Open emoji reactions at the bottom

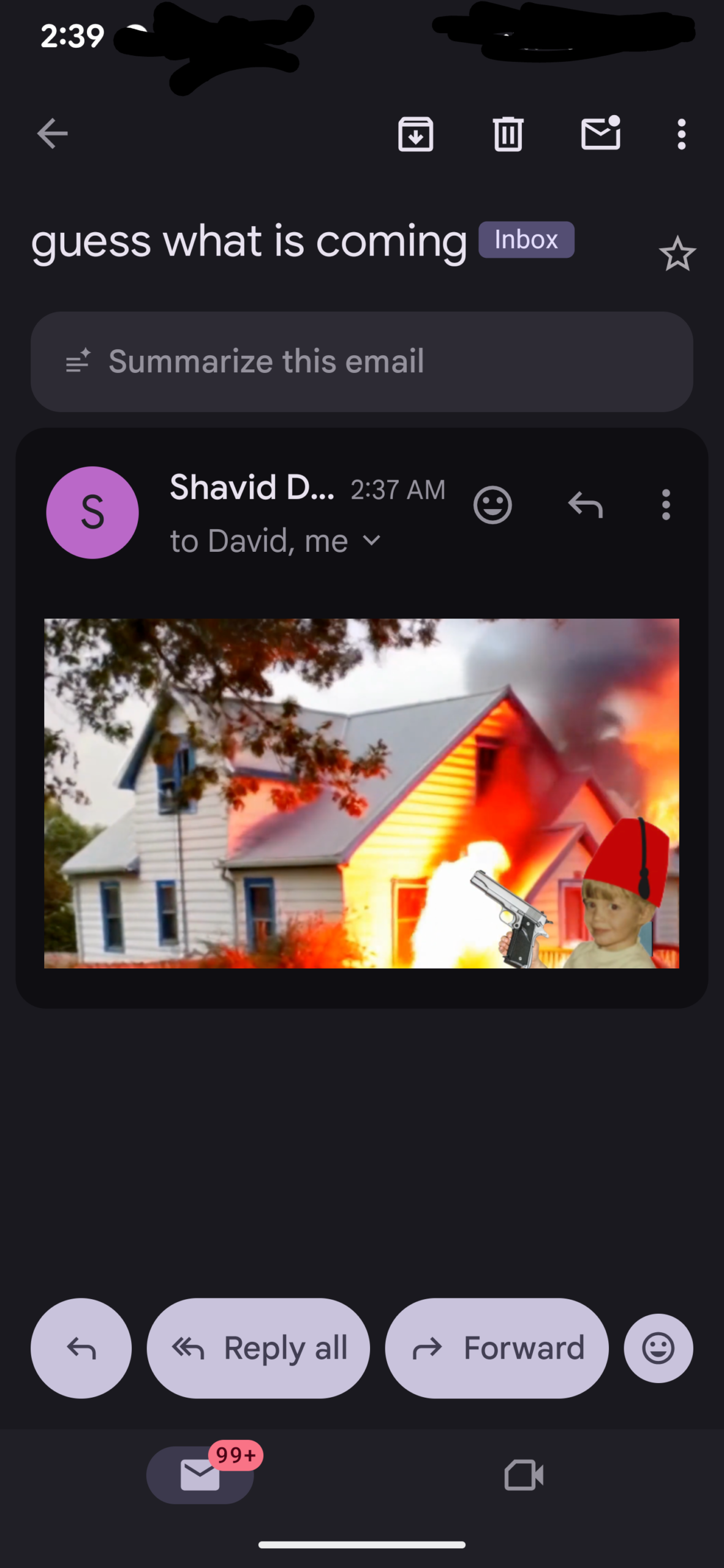[658, 1347]
